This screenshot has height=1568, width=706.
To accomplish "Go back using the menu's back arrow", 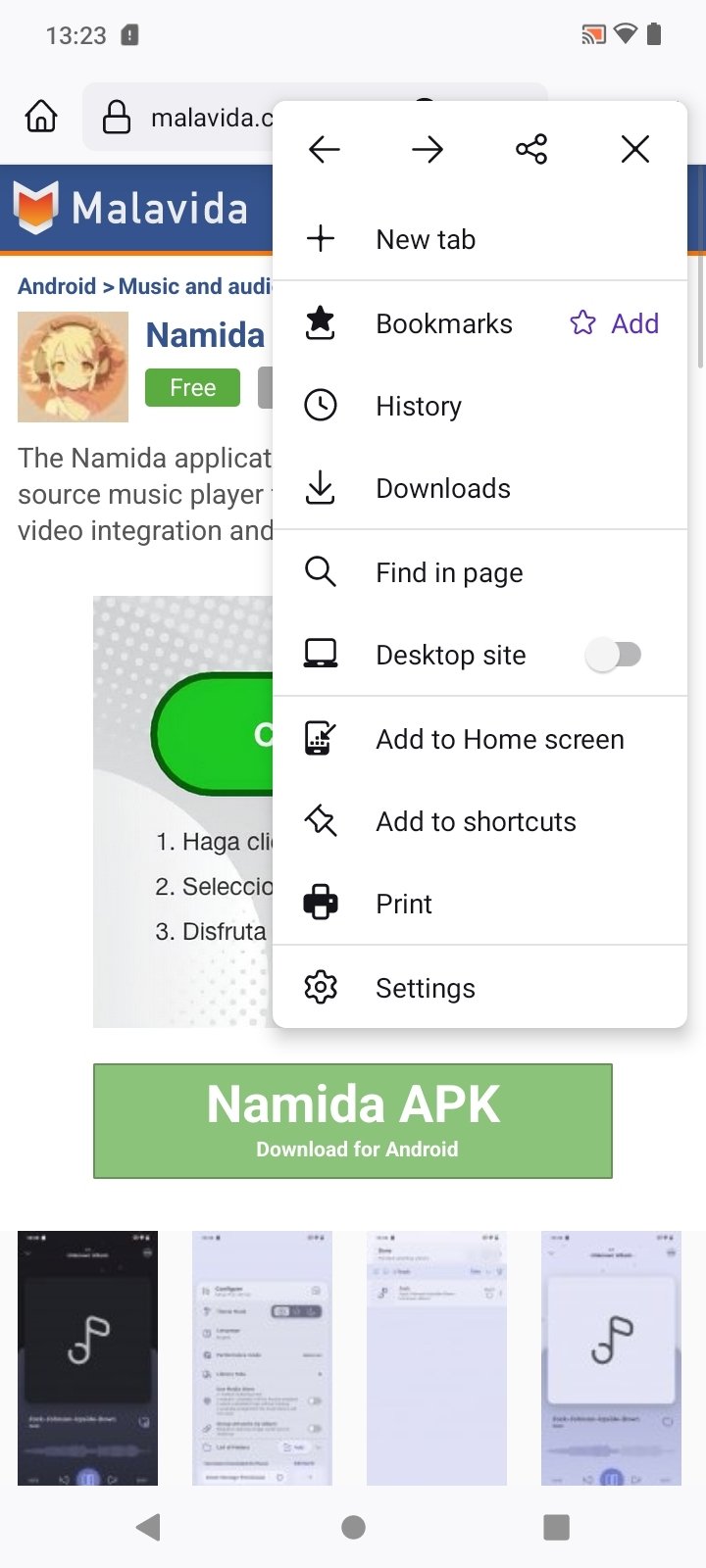I will (x=324, y=149).
